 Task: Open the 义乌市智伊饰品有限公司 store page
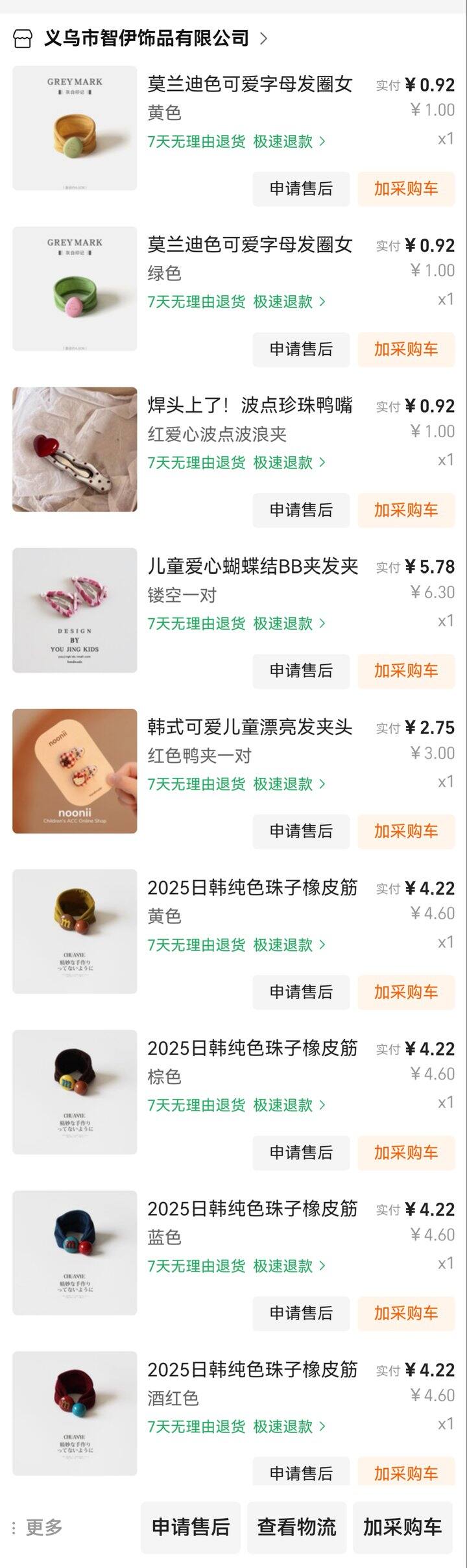[x=147, y=38]
